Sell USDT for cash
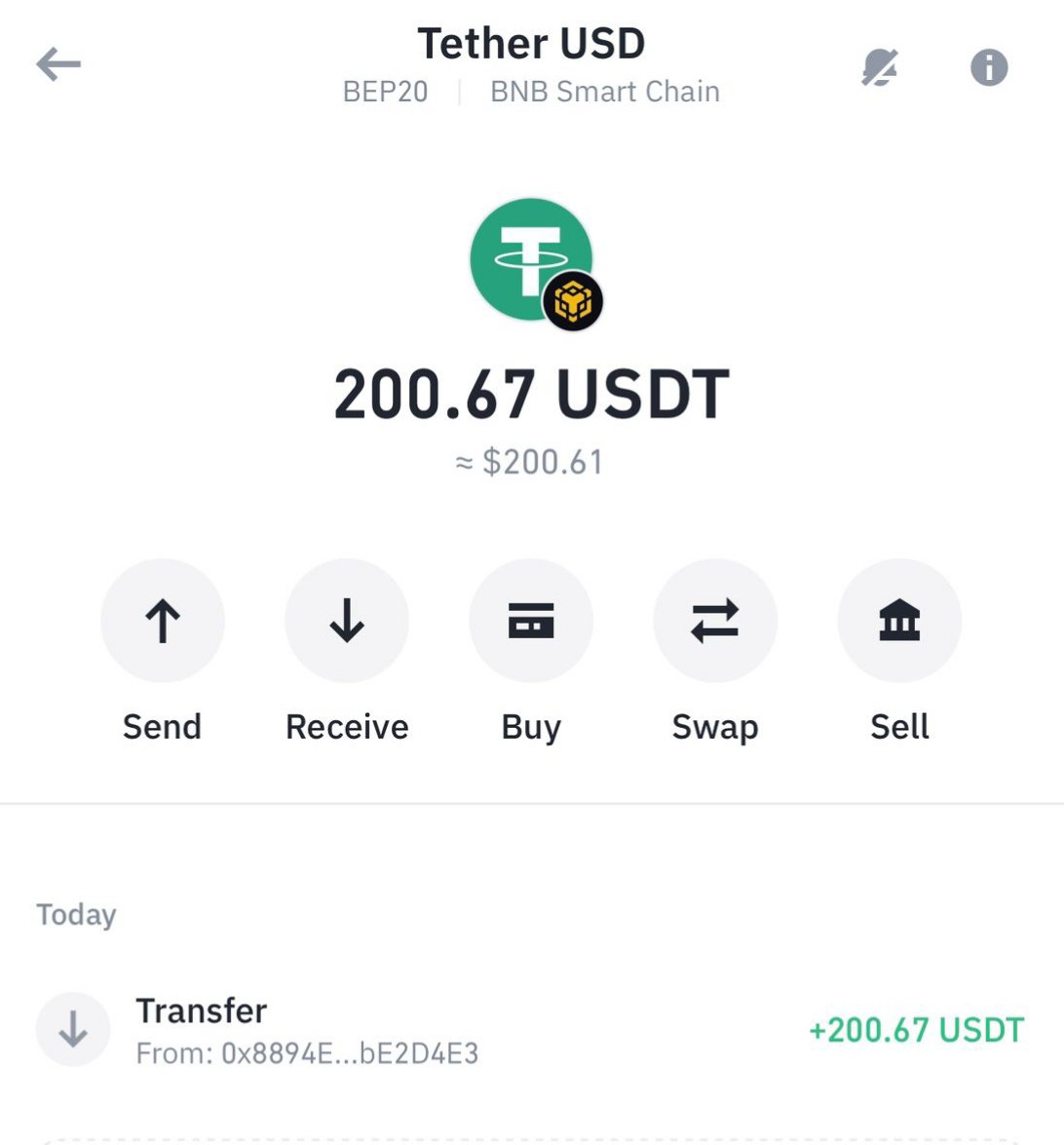The height and width of the screenshot is (1145, 1064). coord(899,621)
